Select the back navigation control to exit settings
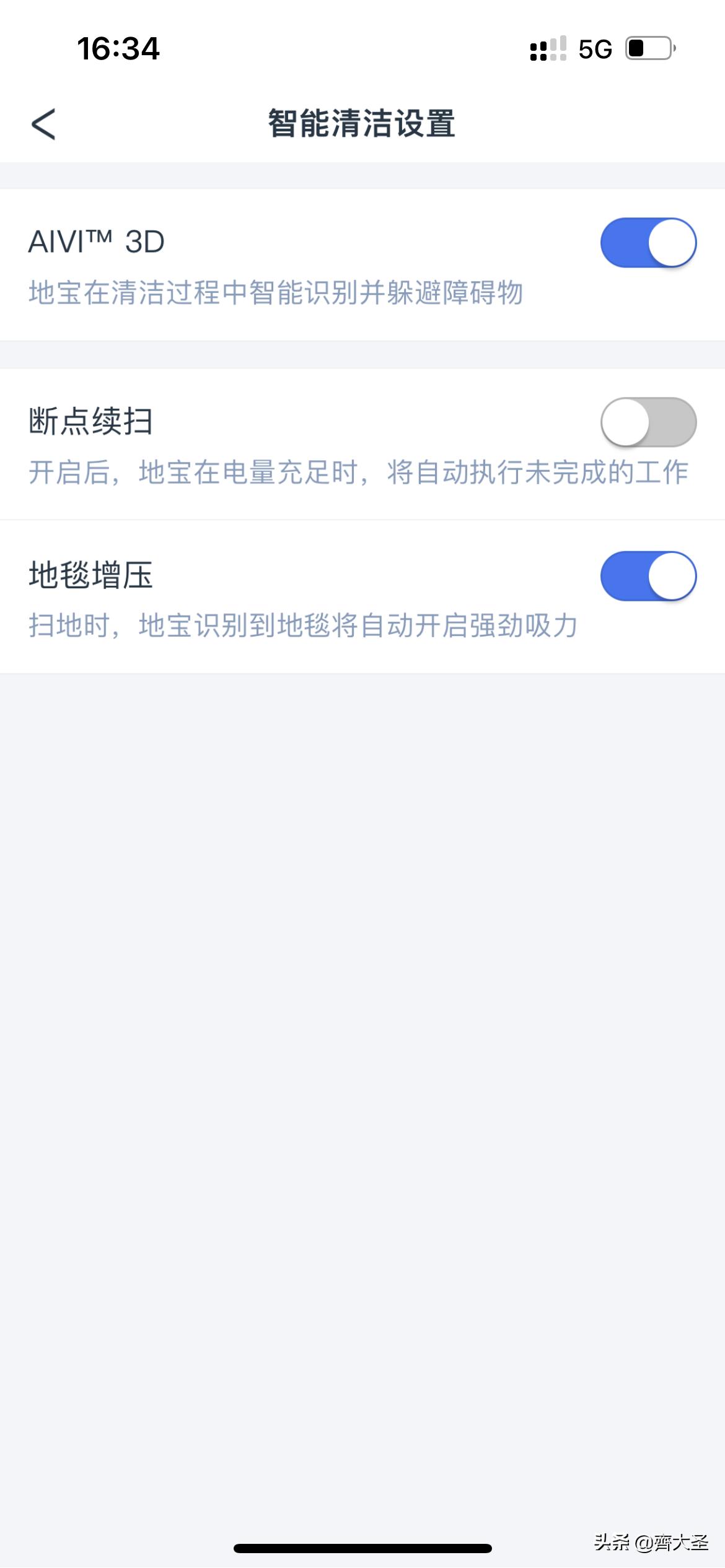Viewport: 725px width, 1568px height. tap(45, 124)
